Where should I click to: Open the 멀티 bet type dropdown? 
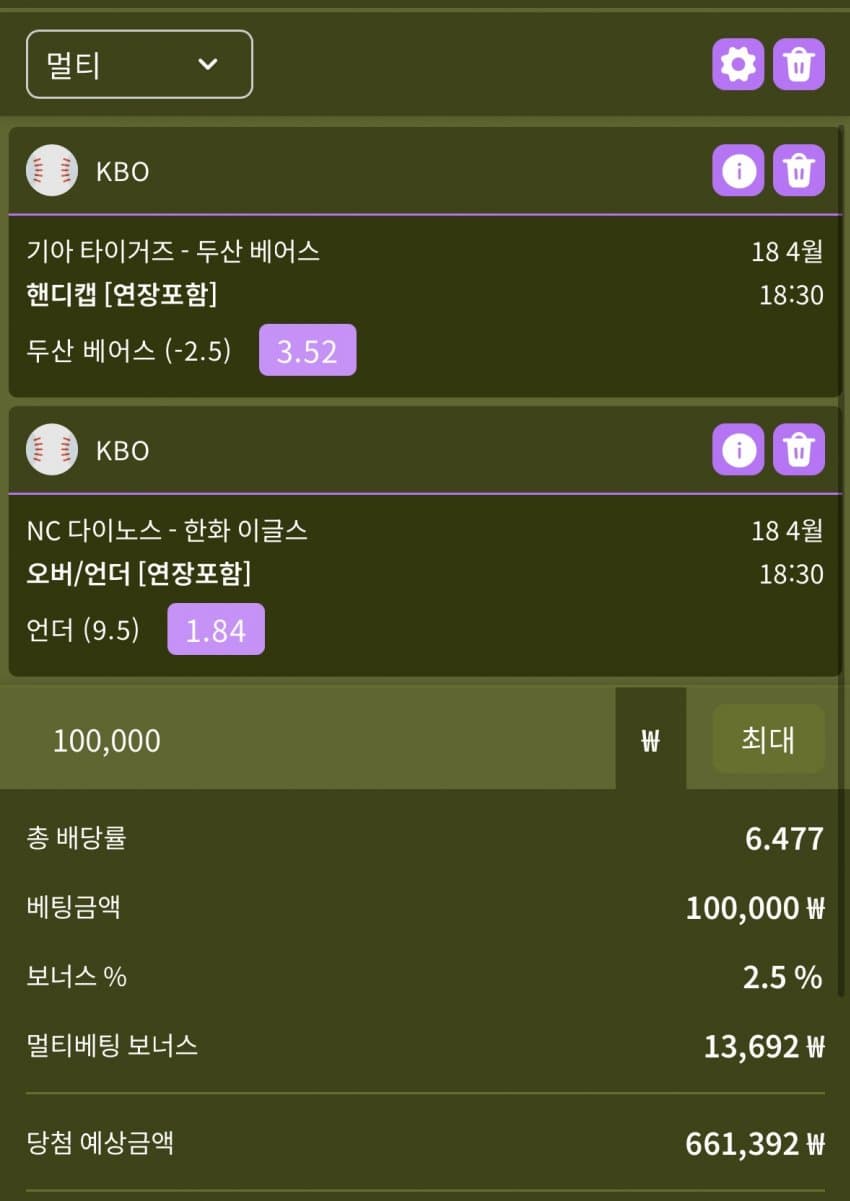[139, 65]
